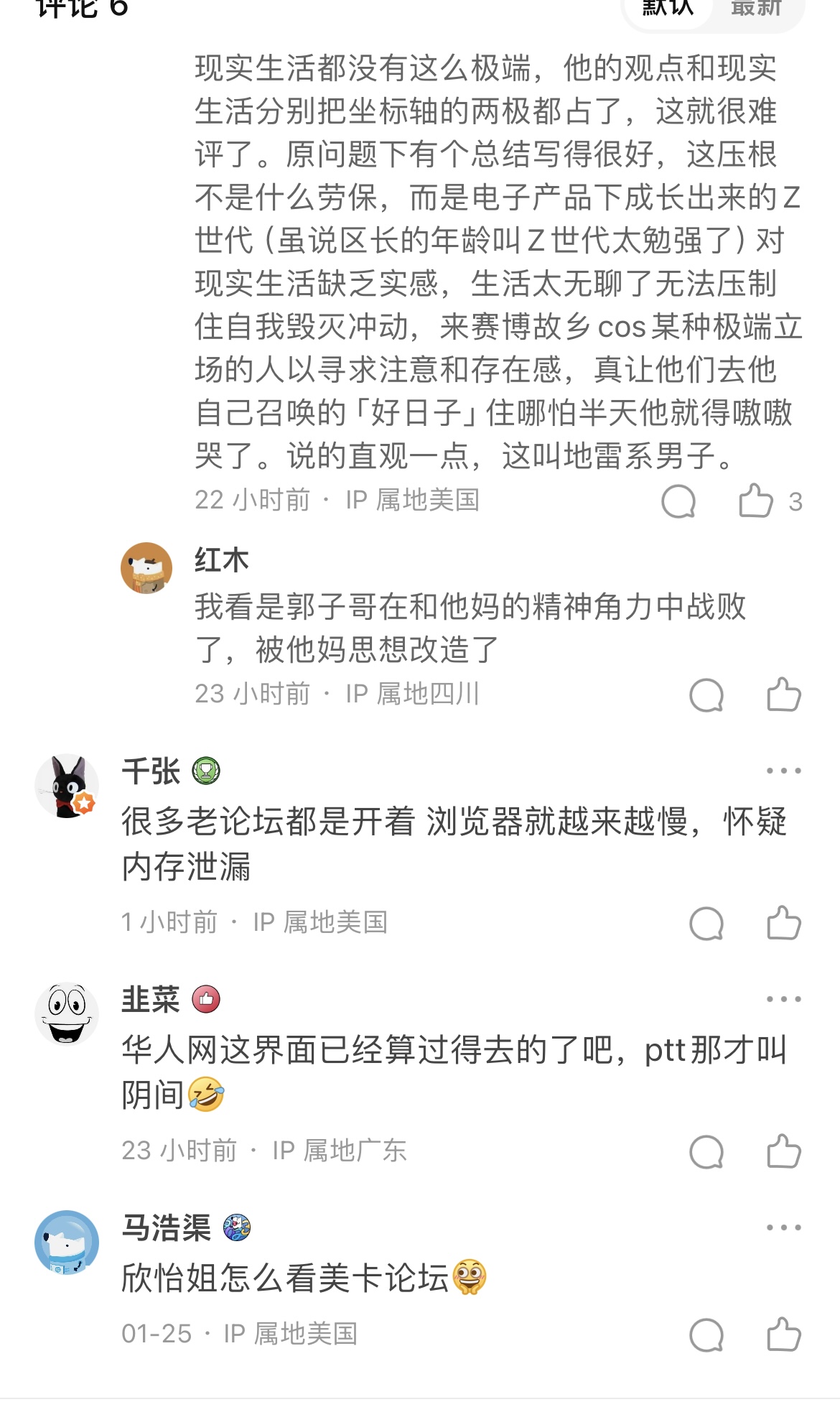
Task: Reply to the comment posted 22 小时前
Action: coord(678,501)
